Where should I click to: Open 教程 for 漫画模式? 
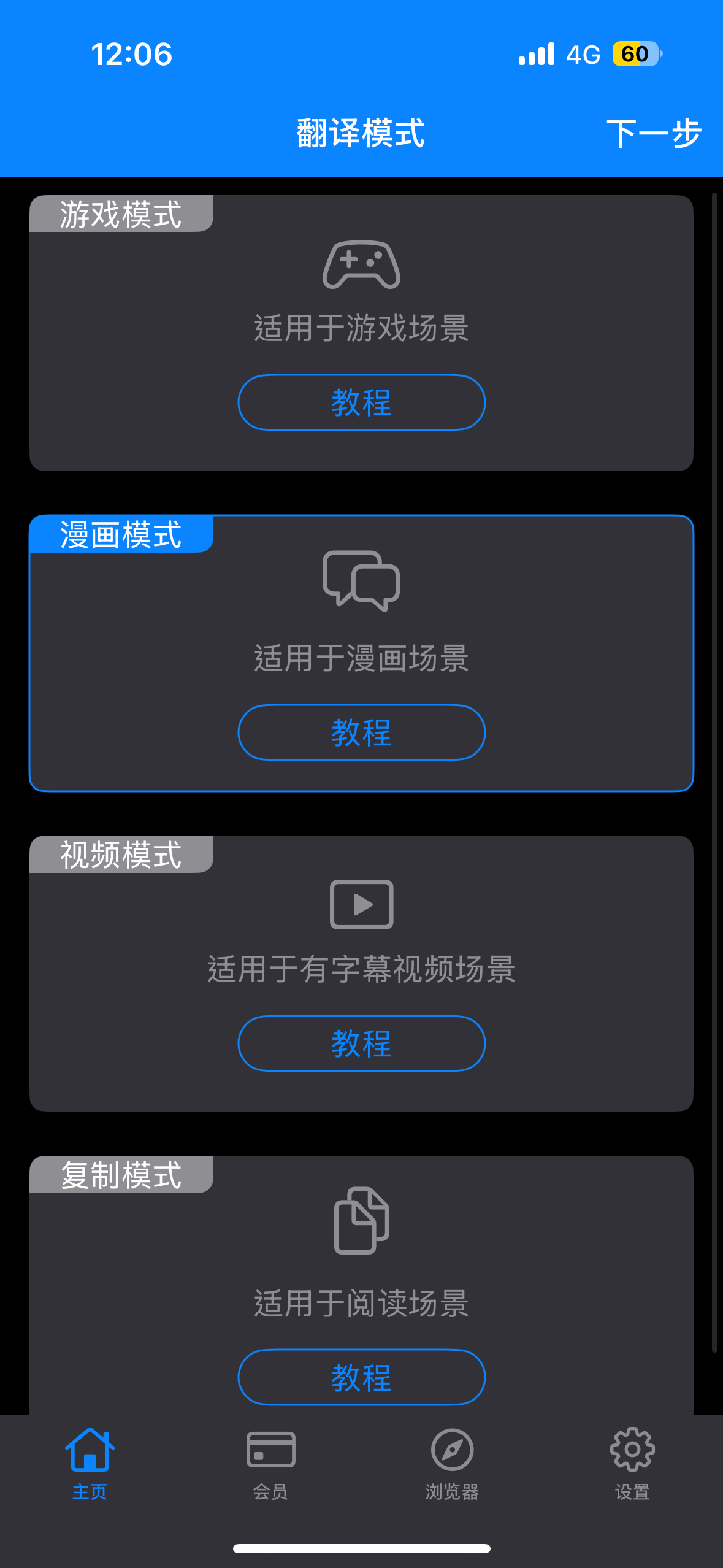coord(361,732)
